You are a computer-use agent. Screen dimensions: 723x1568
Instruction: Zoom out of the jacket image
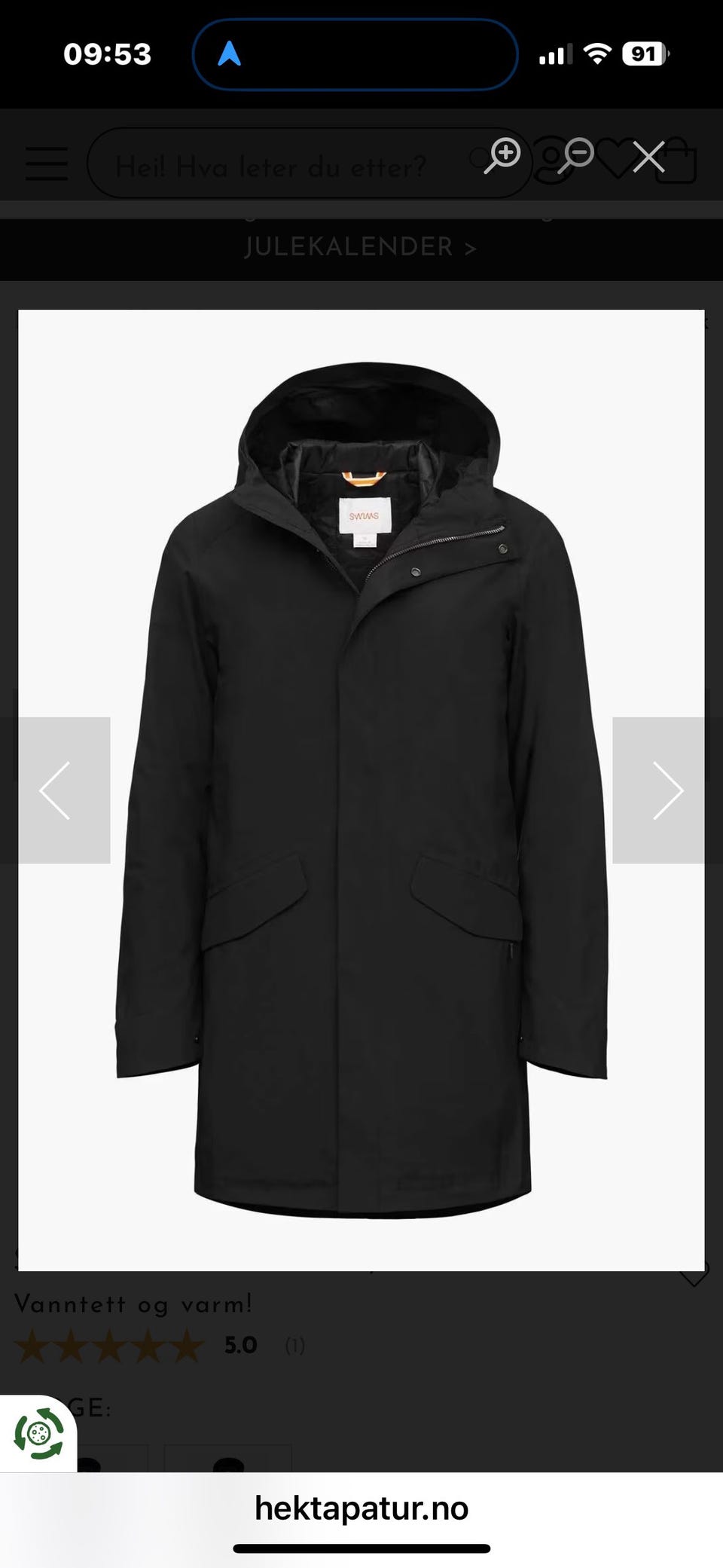(x=575, y=157)
